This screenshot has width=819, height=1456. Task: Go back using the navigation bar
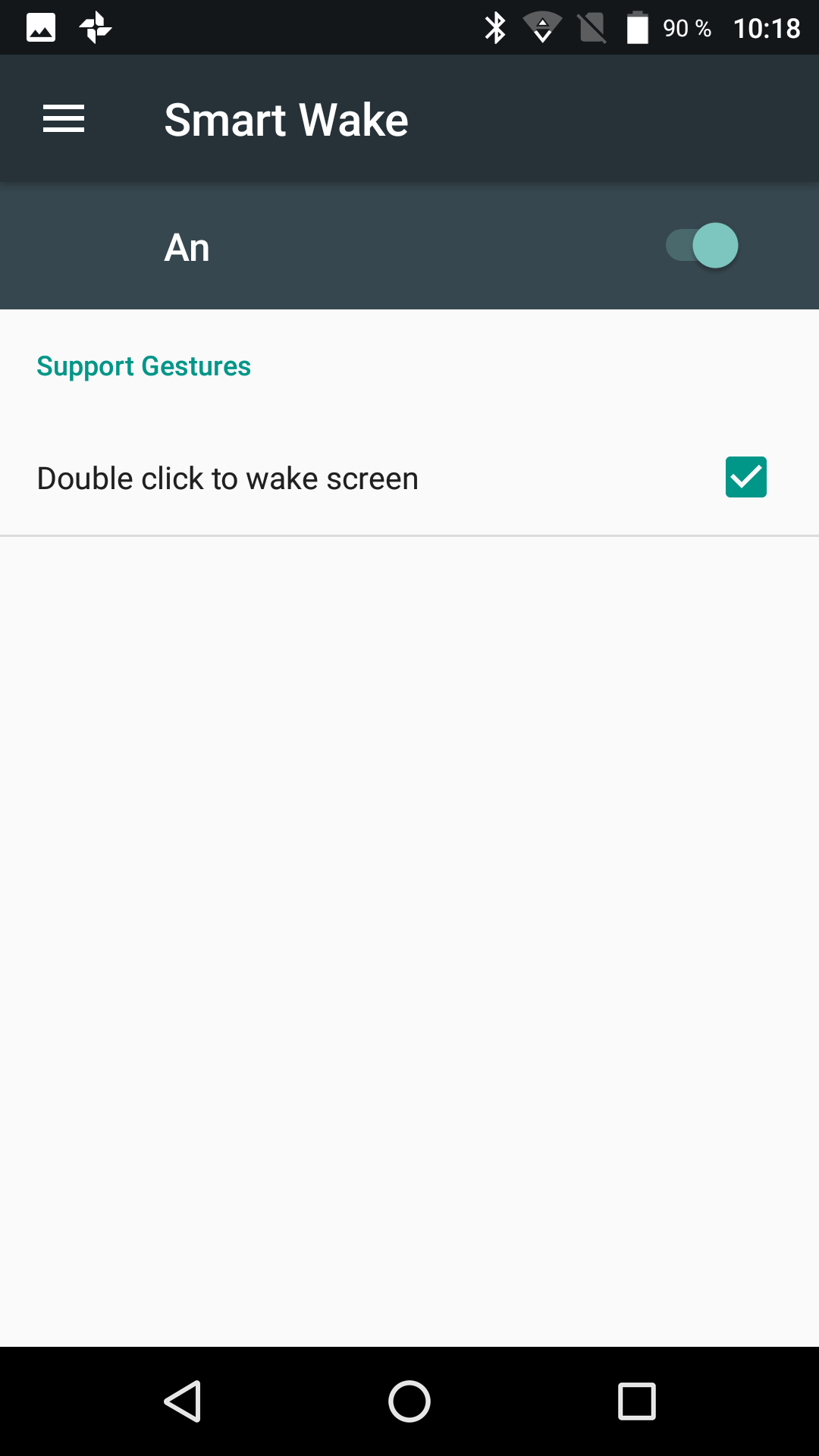tap(183, 1401)
